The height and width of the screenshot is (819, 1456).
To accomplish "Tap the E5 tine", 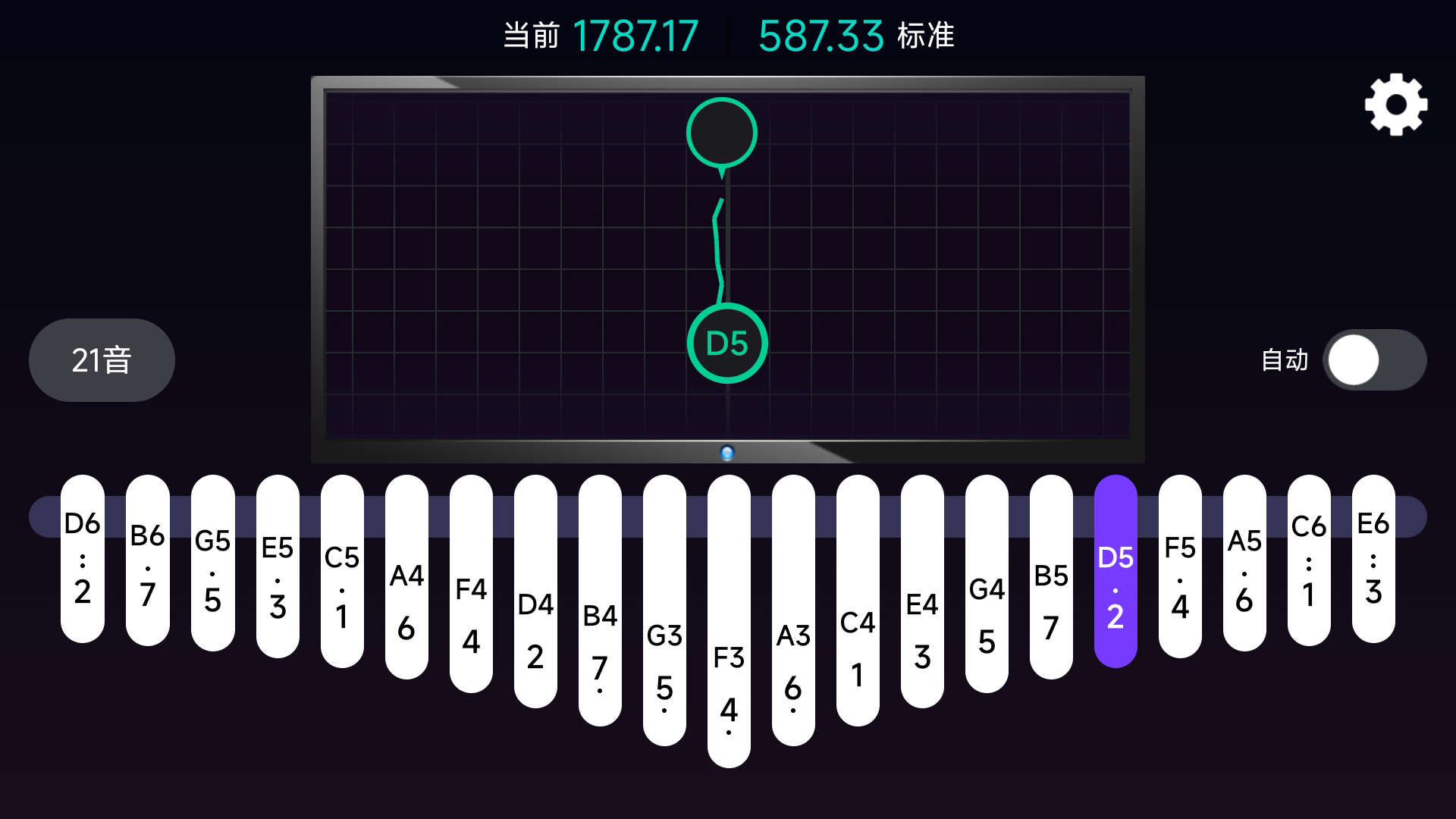I will [x=278, y=567].
